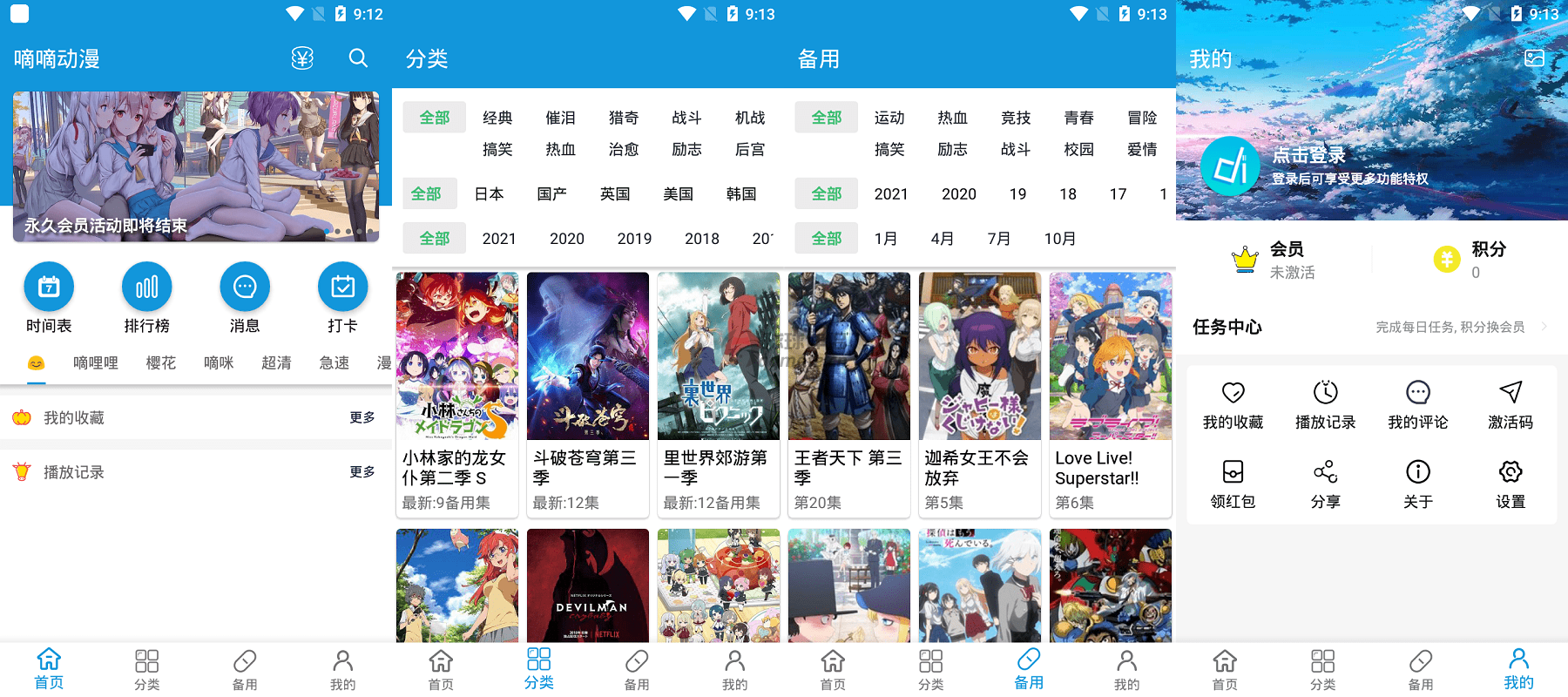Select the 2019 year filter
This screenshot has height=697, width=1568.
634,238
